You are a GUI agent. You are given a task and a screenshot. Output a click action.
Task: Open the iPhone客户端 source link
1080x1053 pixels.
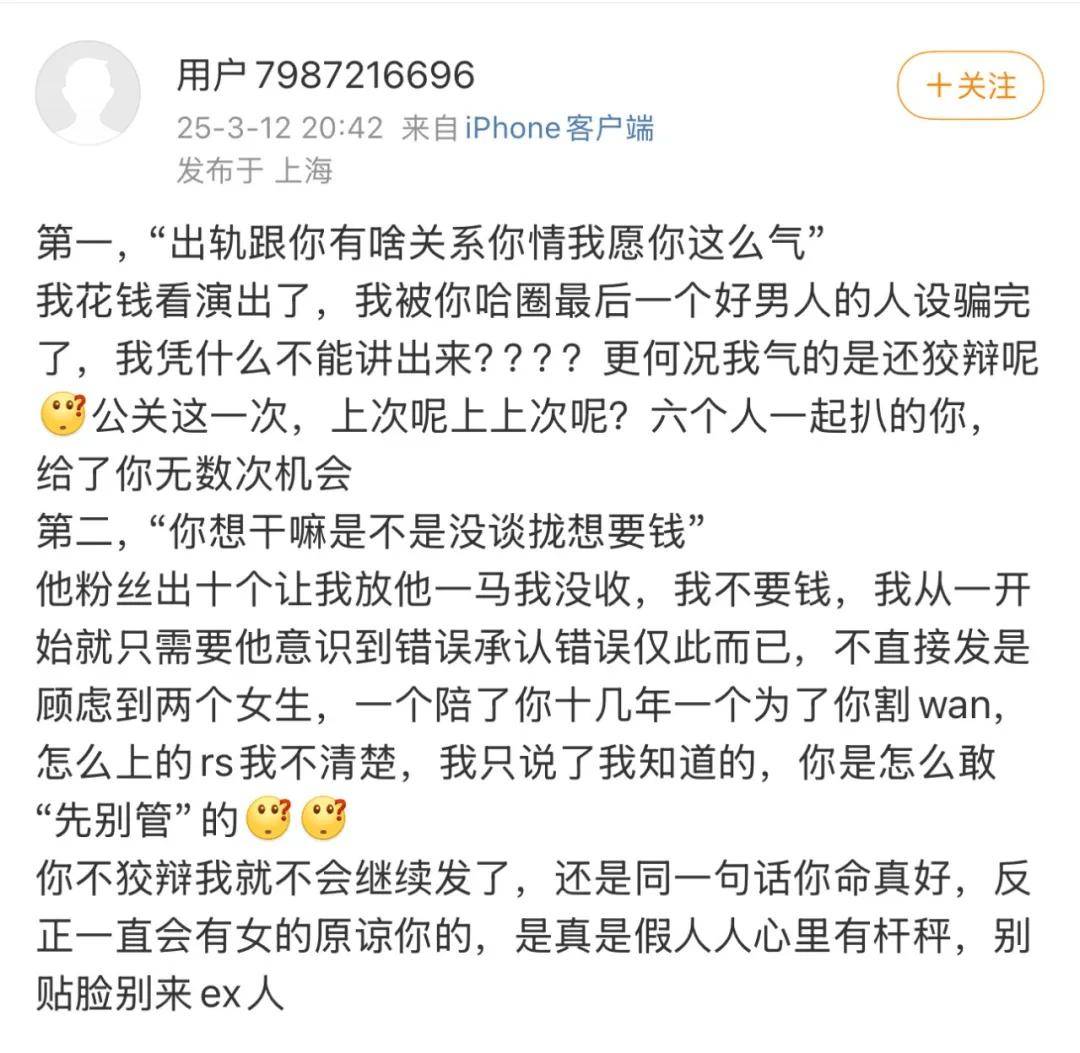pyautogui.click(x=558, y=128)
